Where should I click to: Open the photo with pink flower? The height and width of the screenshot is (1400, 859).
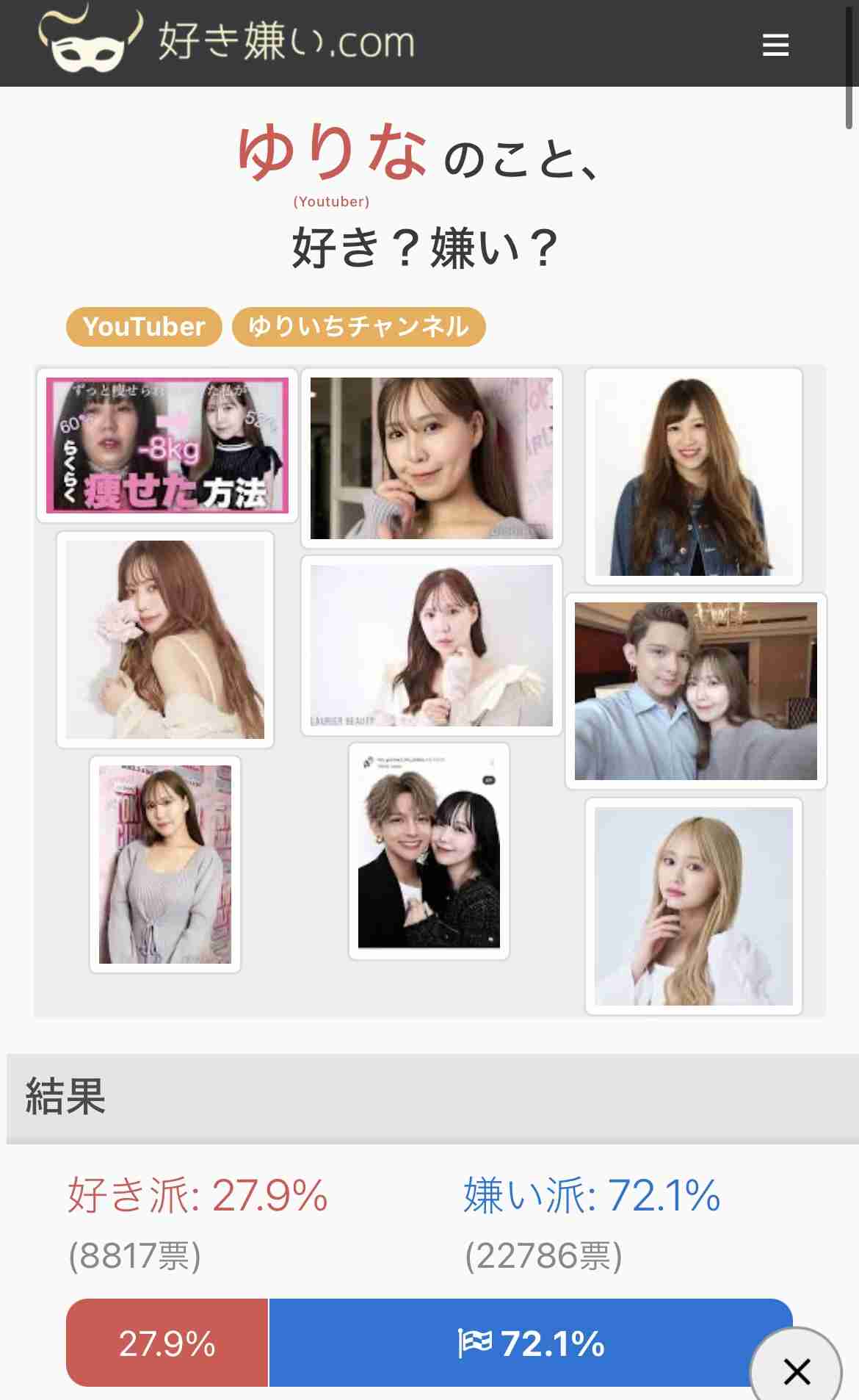tap(165, 639)
